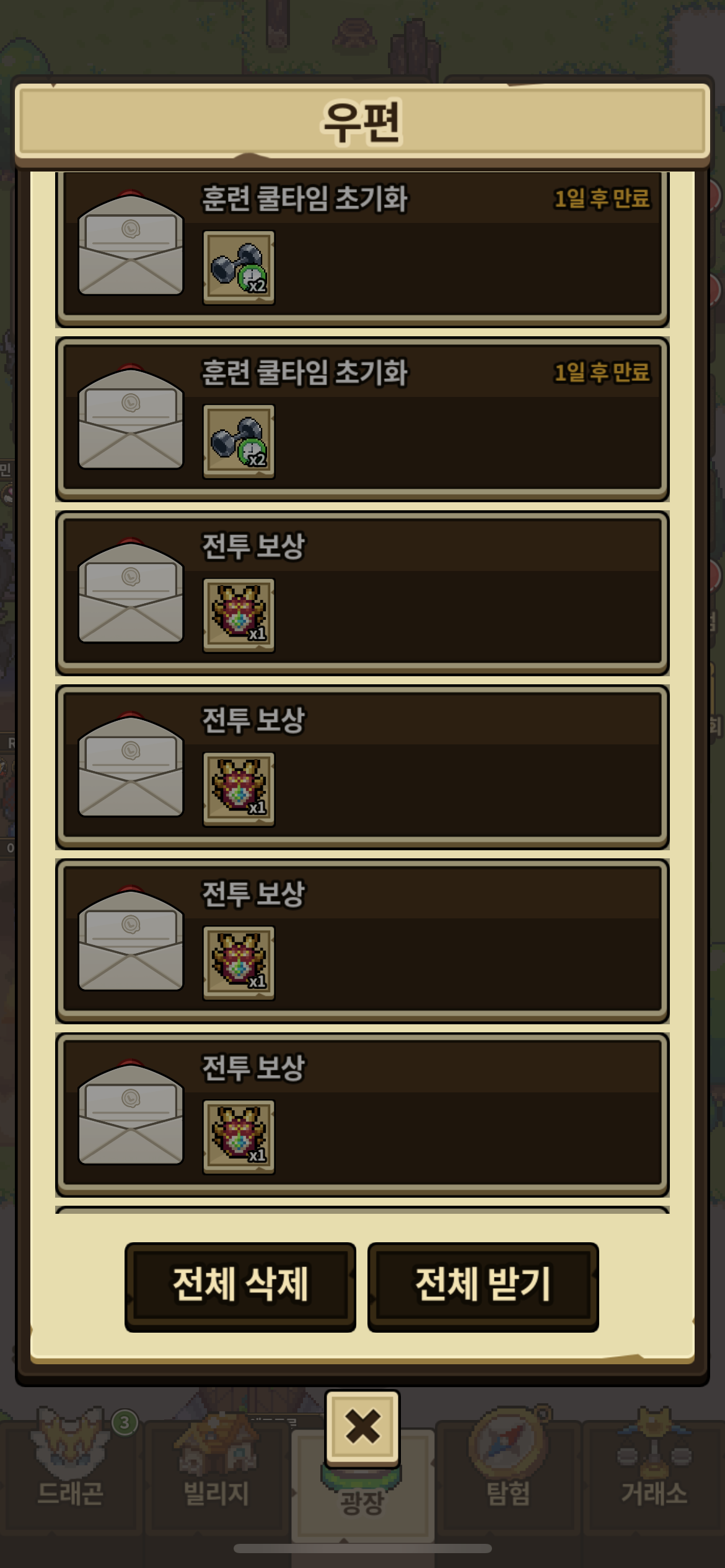Open the last visible 전투 보상 mail
This screenshot has width=725, height=1568.
362,1115
